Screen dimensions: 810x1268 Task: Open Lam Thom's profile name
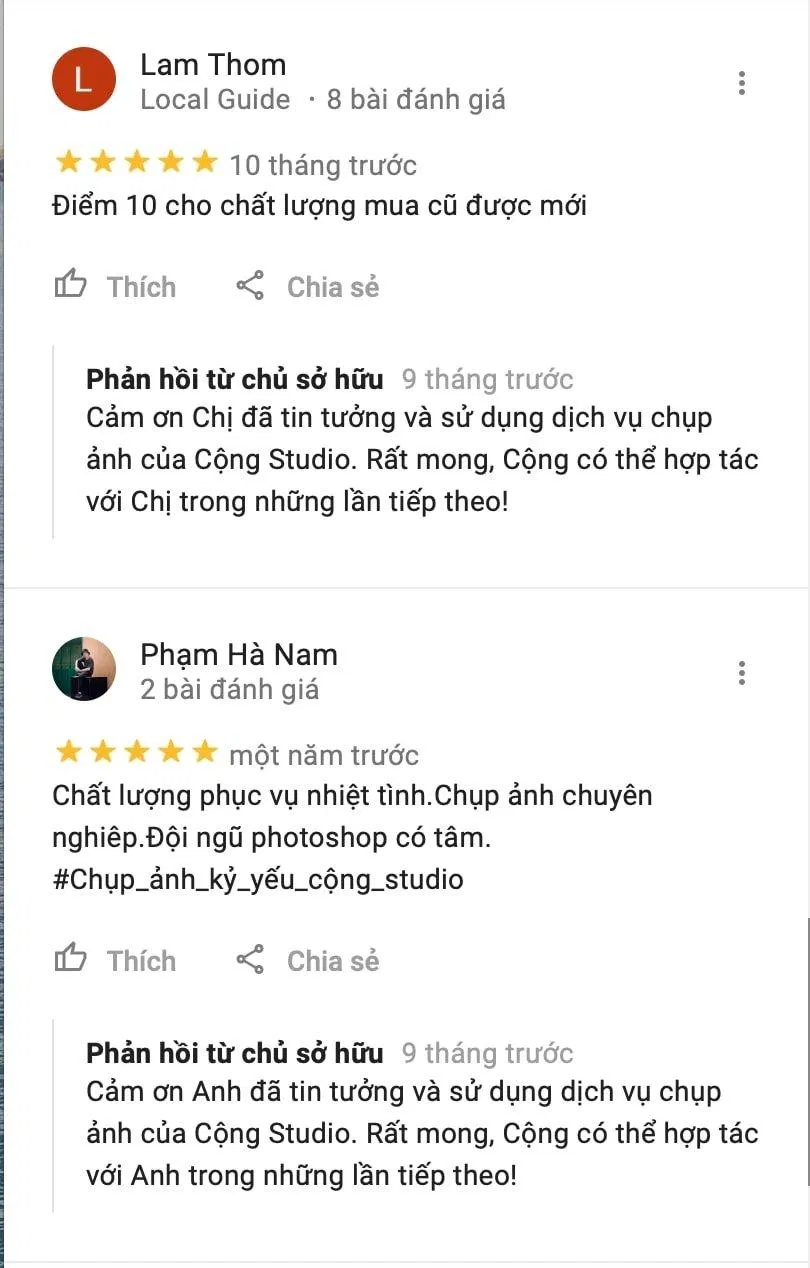coord(215,64)
